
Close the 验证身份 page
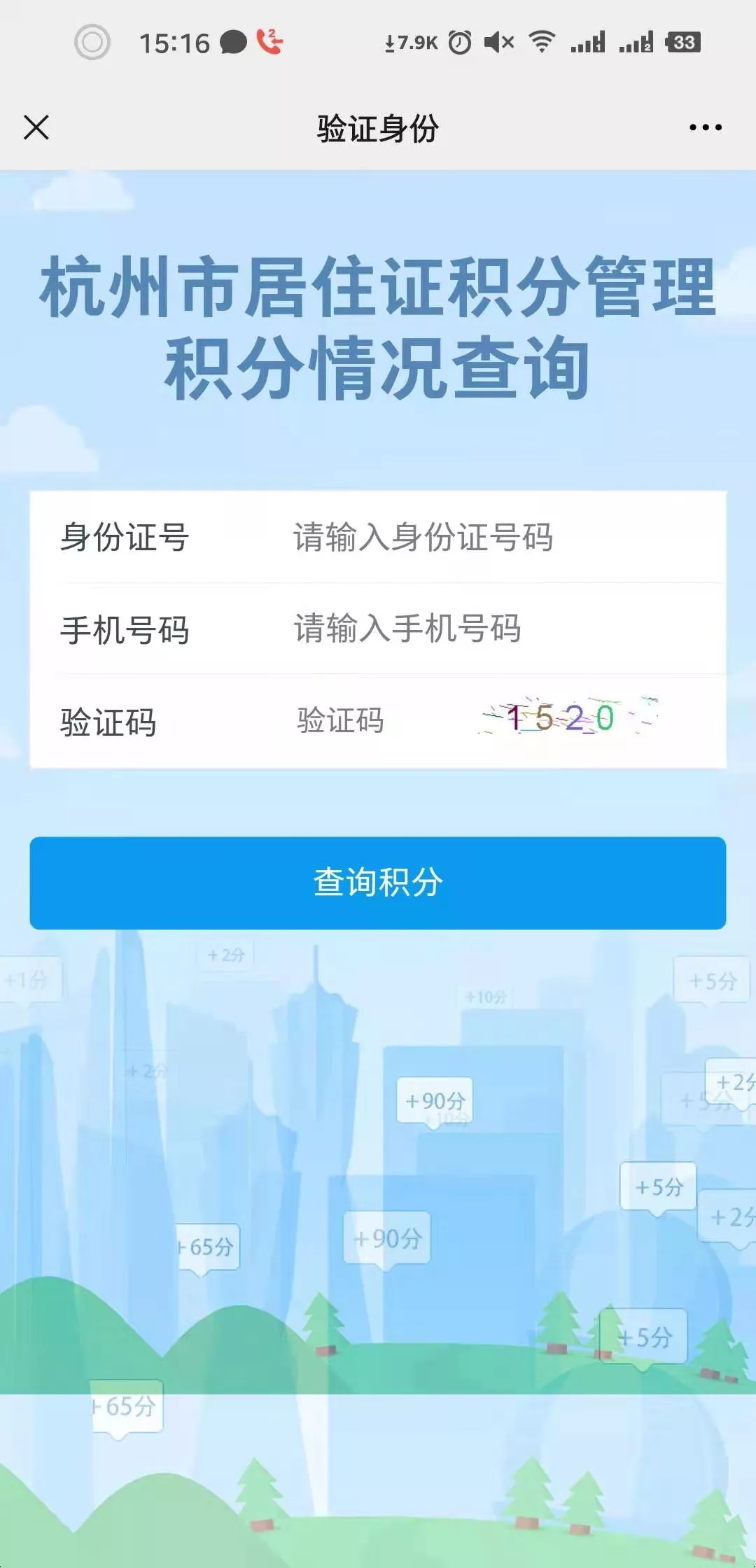[36, 128]
